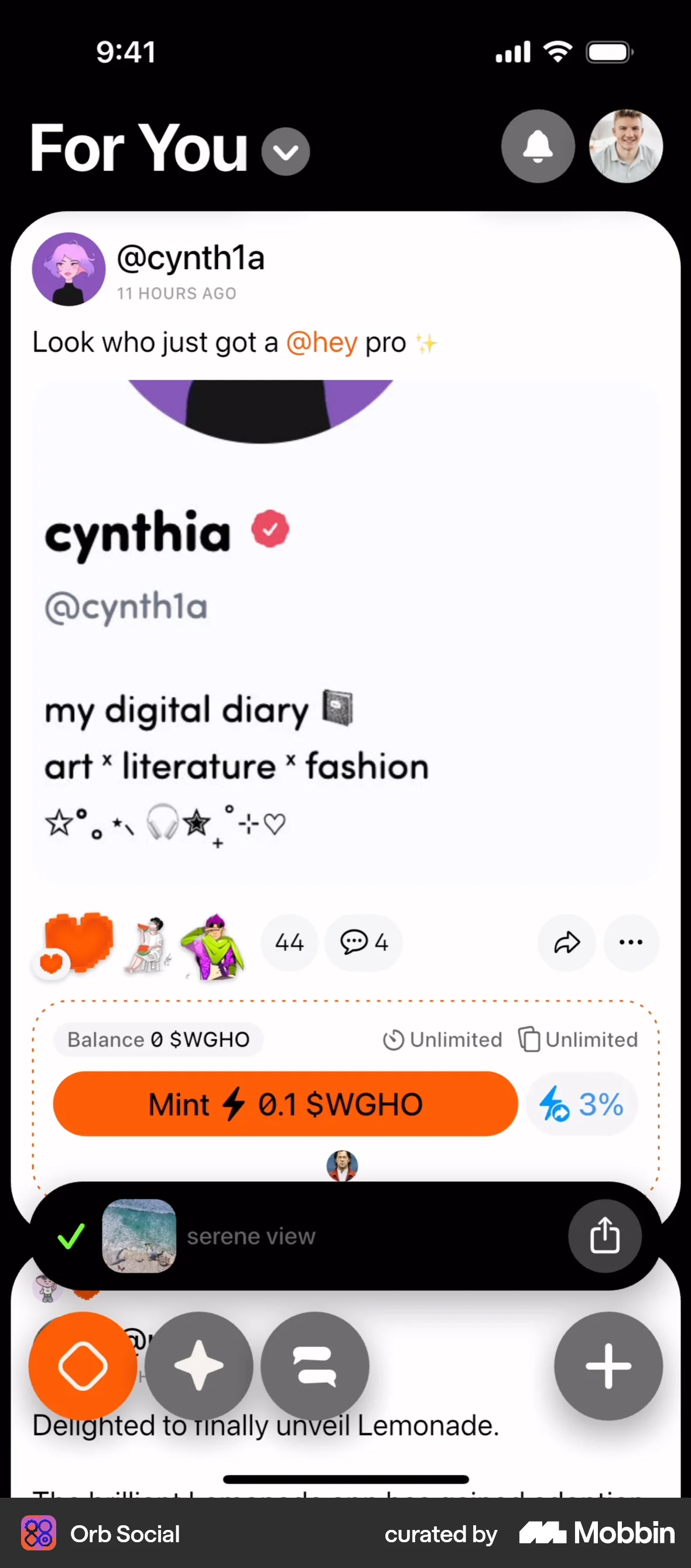Open the 4 comments on the post

pyautogui.click(x=364, y=943)
